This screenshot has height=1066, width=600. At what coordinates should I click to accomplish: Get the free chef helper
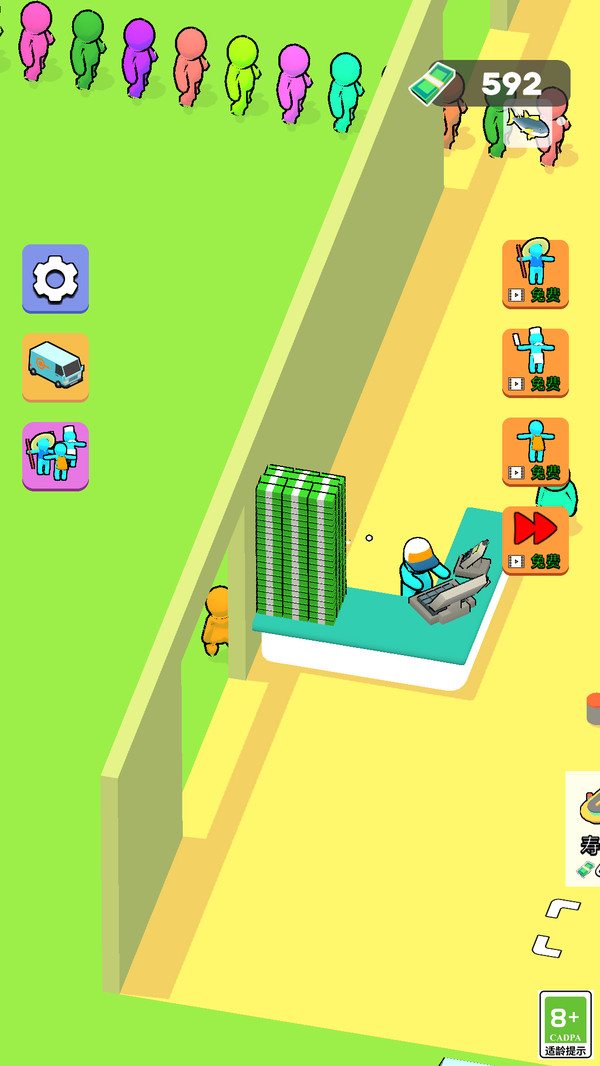535,362
